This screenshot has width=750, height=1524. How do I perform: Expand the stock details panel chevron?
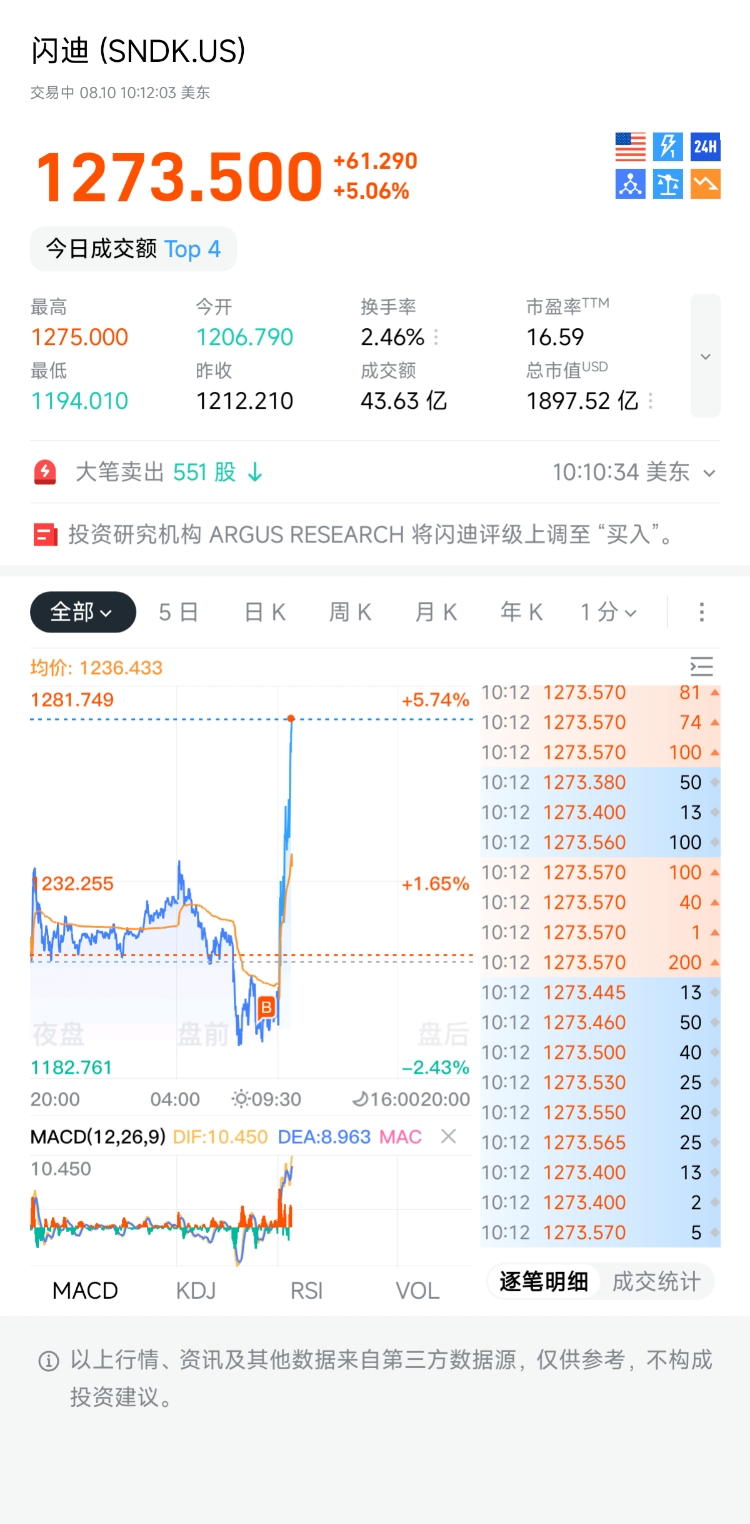click(x=705, y=356)
